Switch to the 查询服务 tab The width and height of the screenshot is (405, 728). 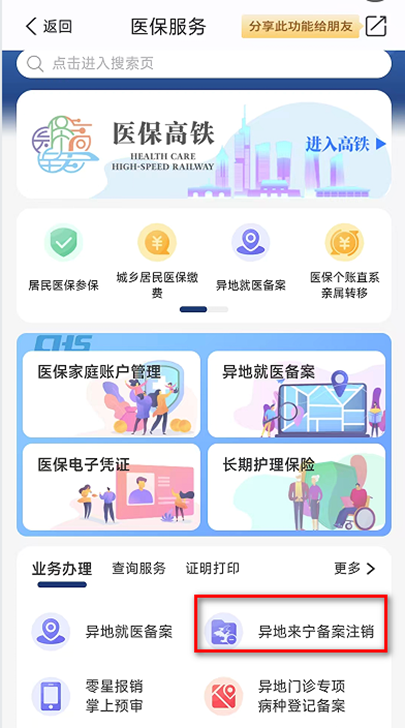(138, 568)
